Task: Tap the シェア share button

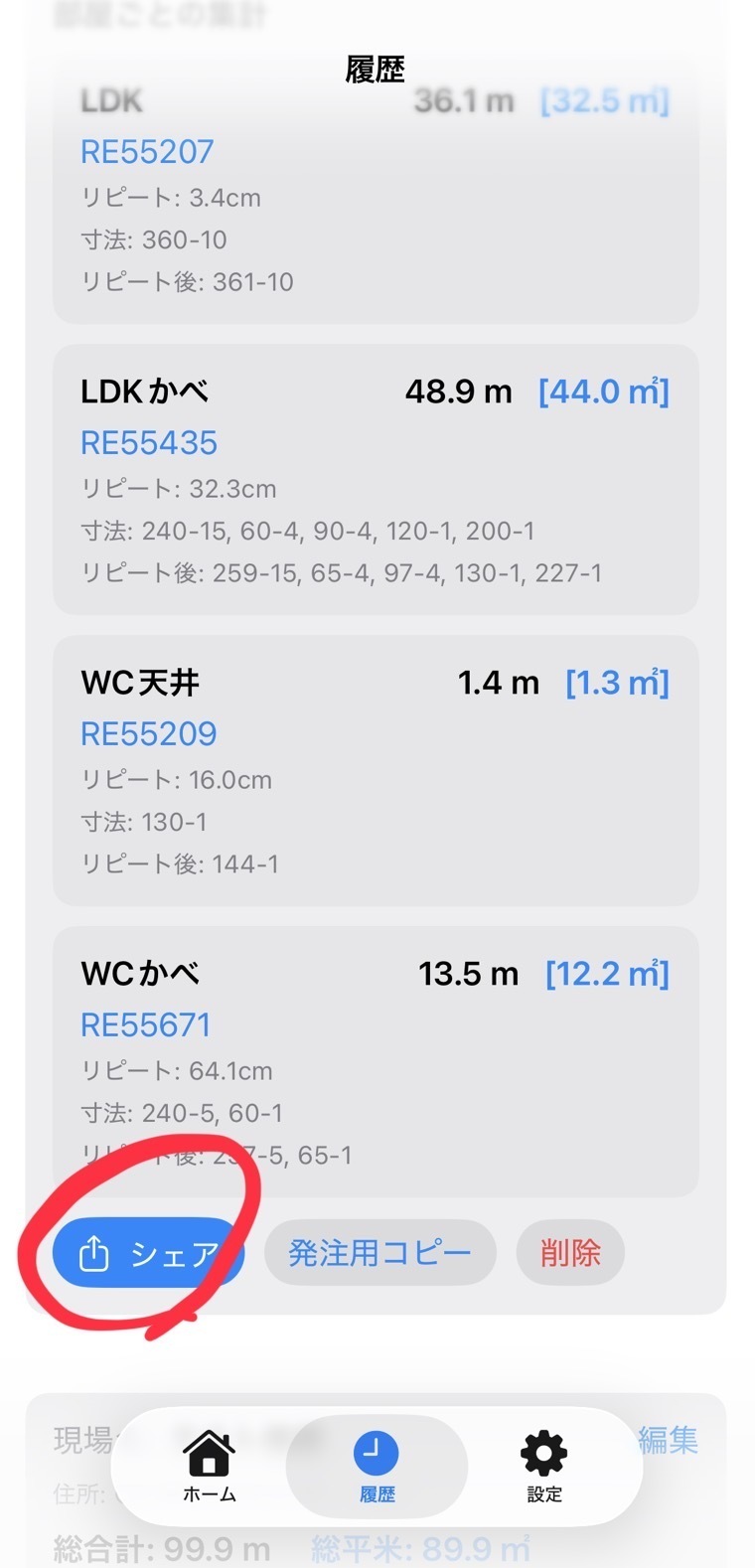Action: click(148, 1254)
